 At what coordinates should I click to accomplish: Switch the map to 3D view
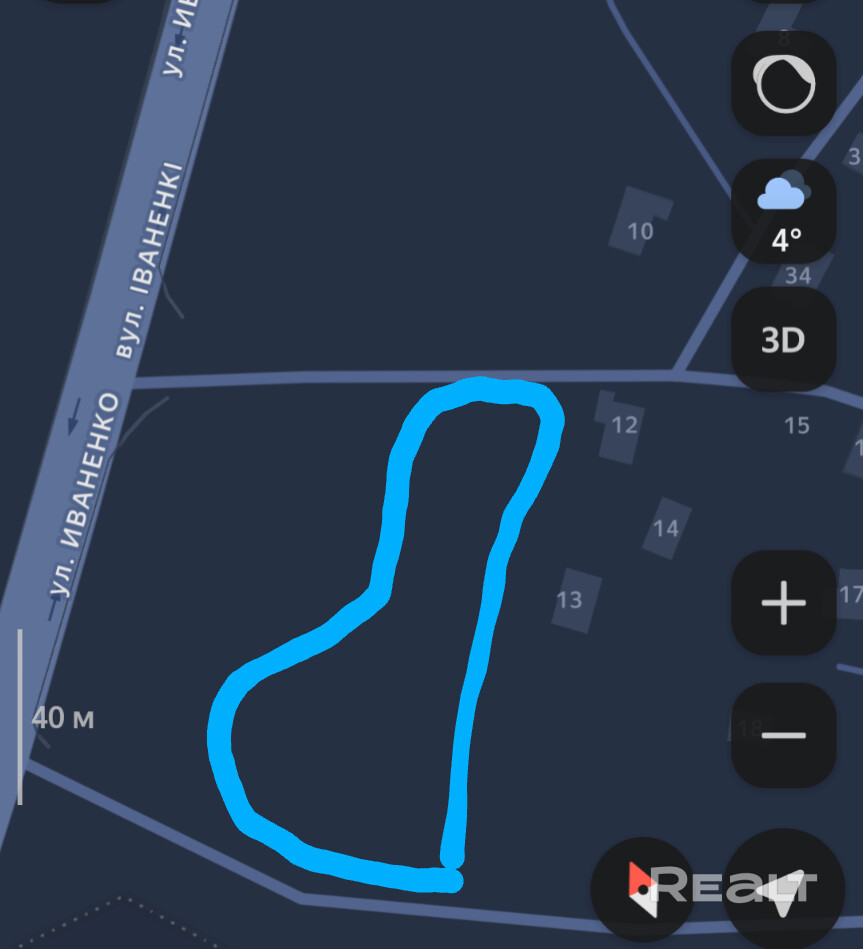pos(783,340)
